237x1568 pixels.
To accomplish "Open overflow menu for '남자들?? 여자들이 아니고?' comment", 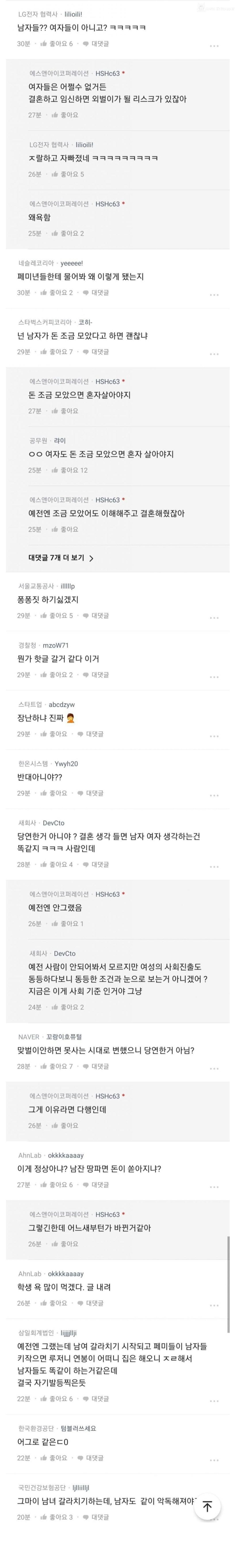I will pyautogui.click(x=214, y=46).
